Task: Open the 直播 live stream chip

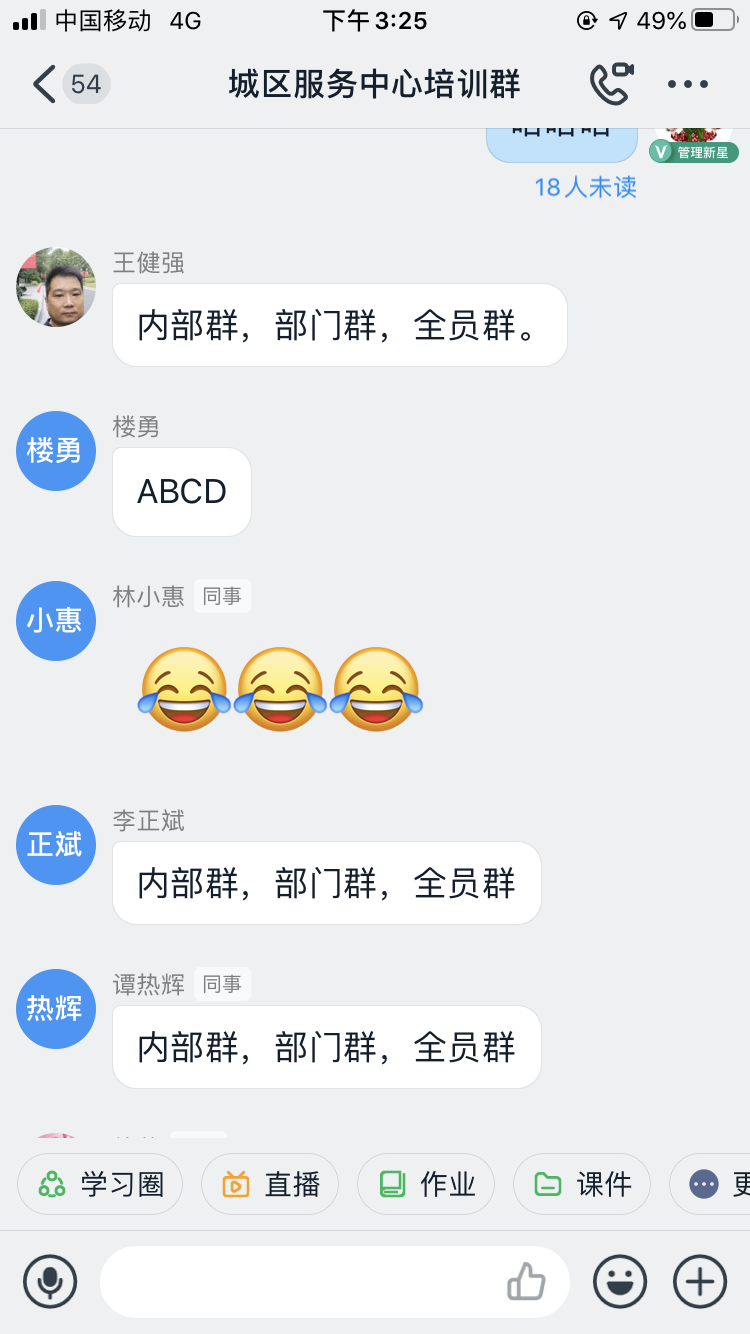Action: (270, 1184)
